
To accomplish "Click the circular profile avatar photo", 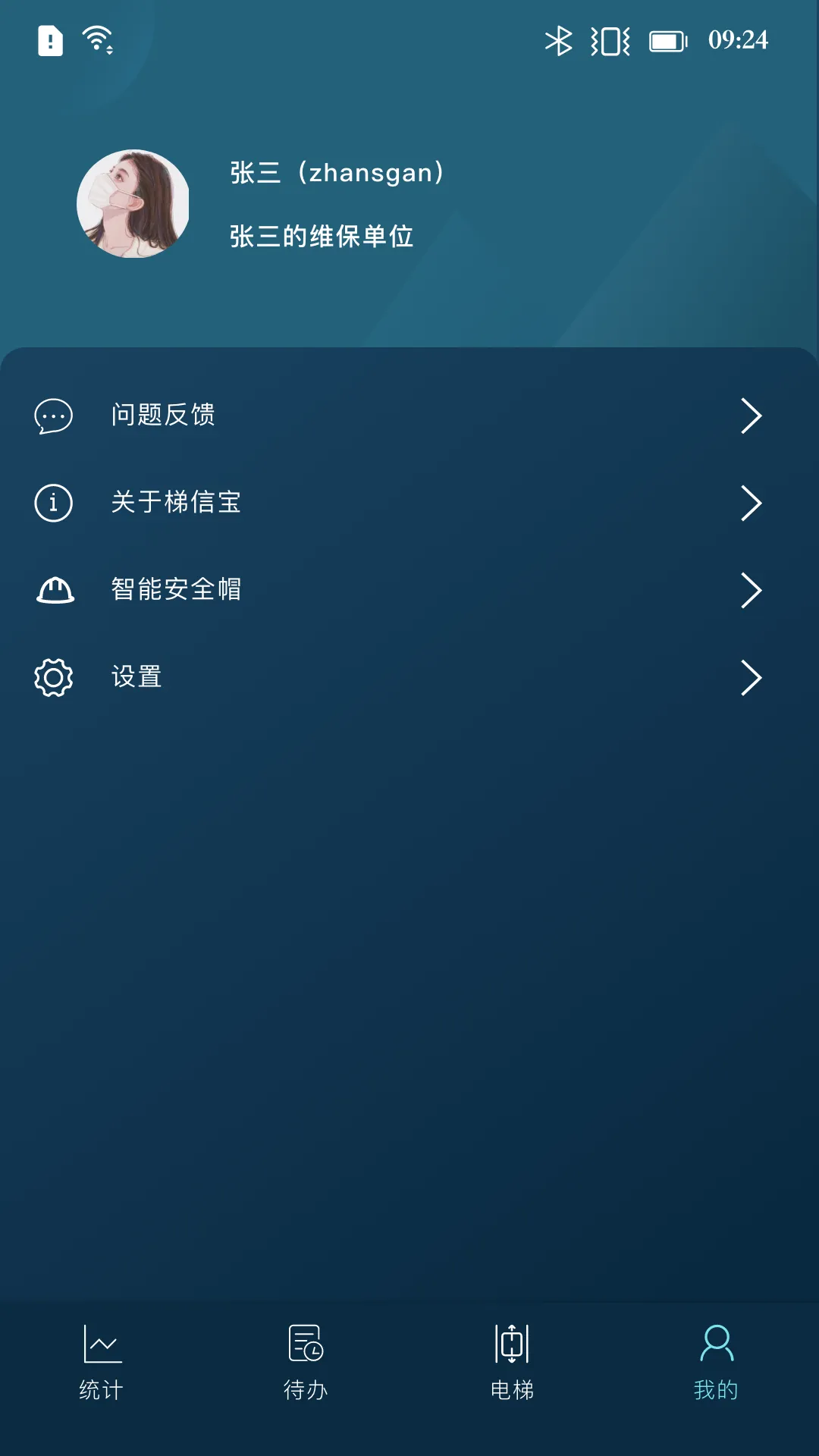I will [133, 202].
